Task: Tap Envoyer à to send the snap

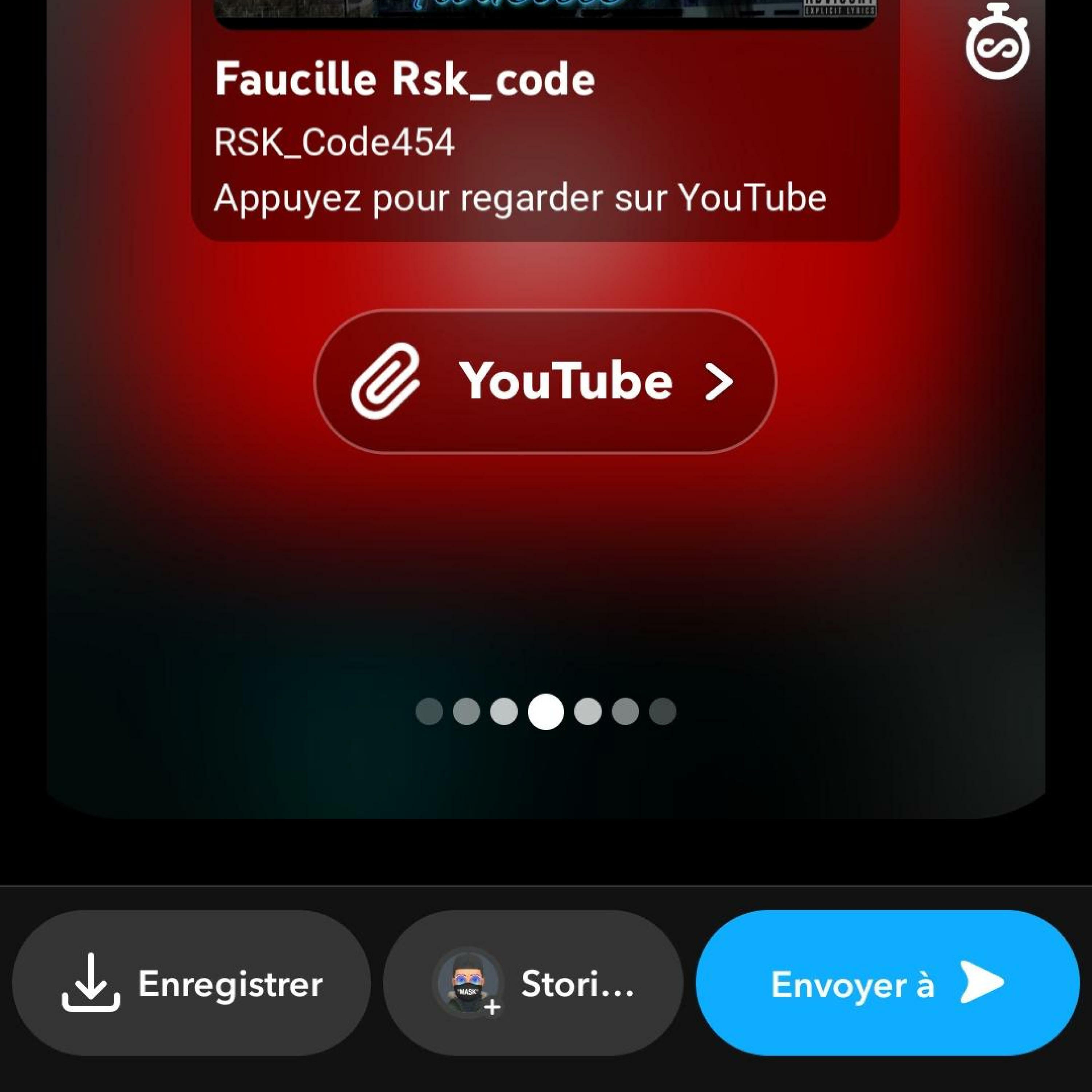Action: pyautogui.click(x=887, y=984)
